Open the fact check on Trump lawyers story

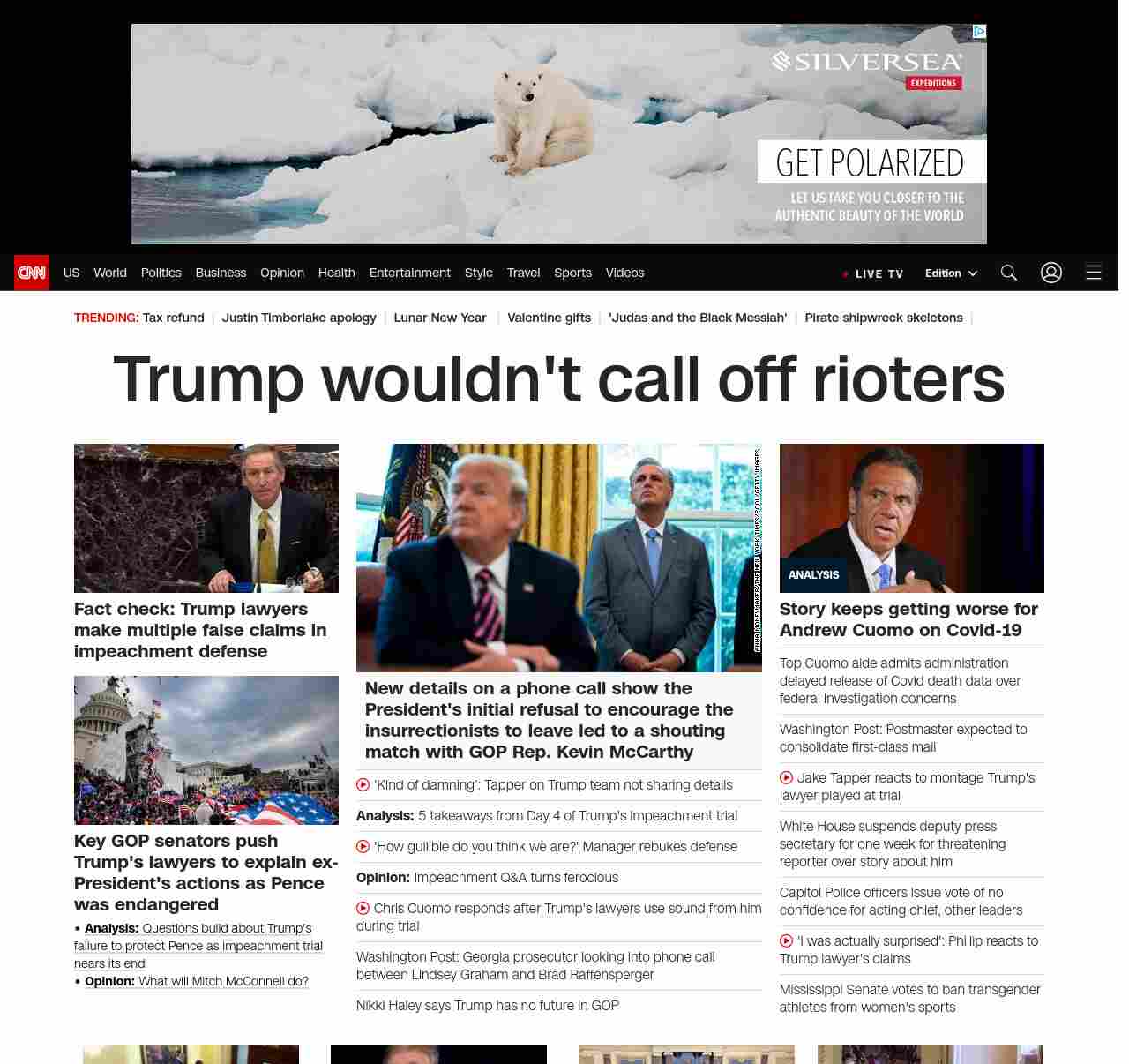pyautogui.click(x=200, y=630)
